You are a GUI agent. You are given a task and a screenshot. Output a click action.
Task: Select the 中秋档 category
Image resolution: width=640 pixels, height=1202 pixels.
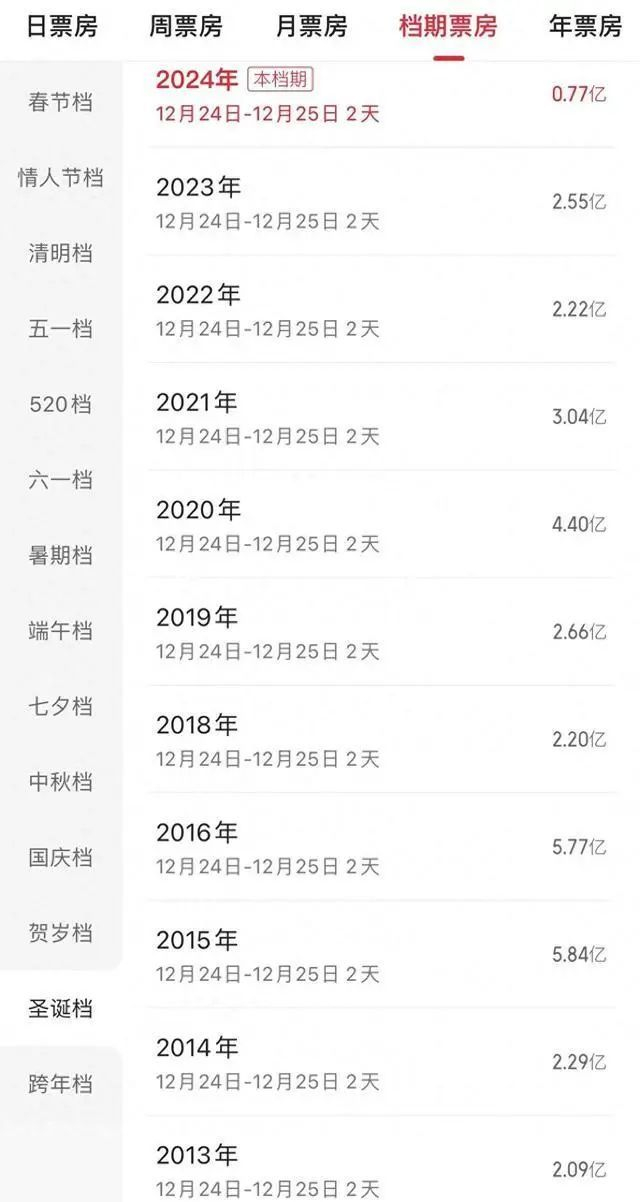[60, 782]
